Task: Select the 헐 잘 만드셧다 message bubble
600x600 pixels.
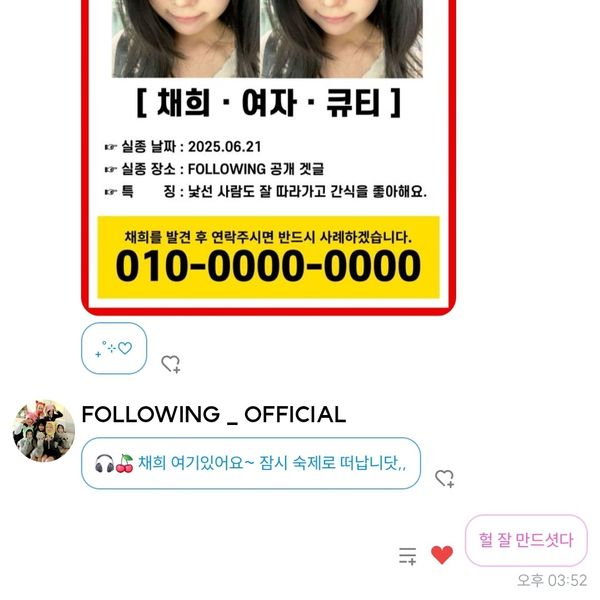Action: tap(526, 541)
